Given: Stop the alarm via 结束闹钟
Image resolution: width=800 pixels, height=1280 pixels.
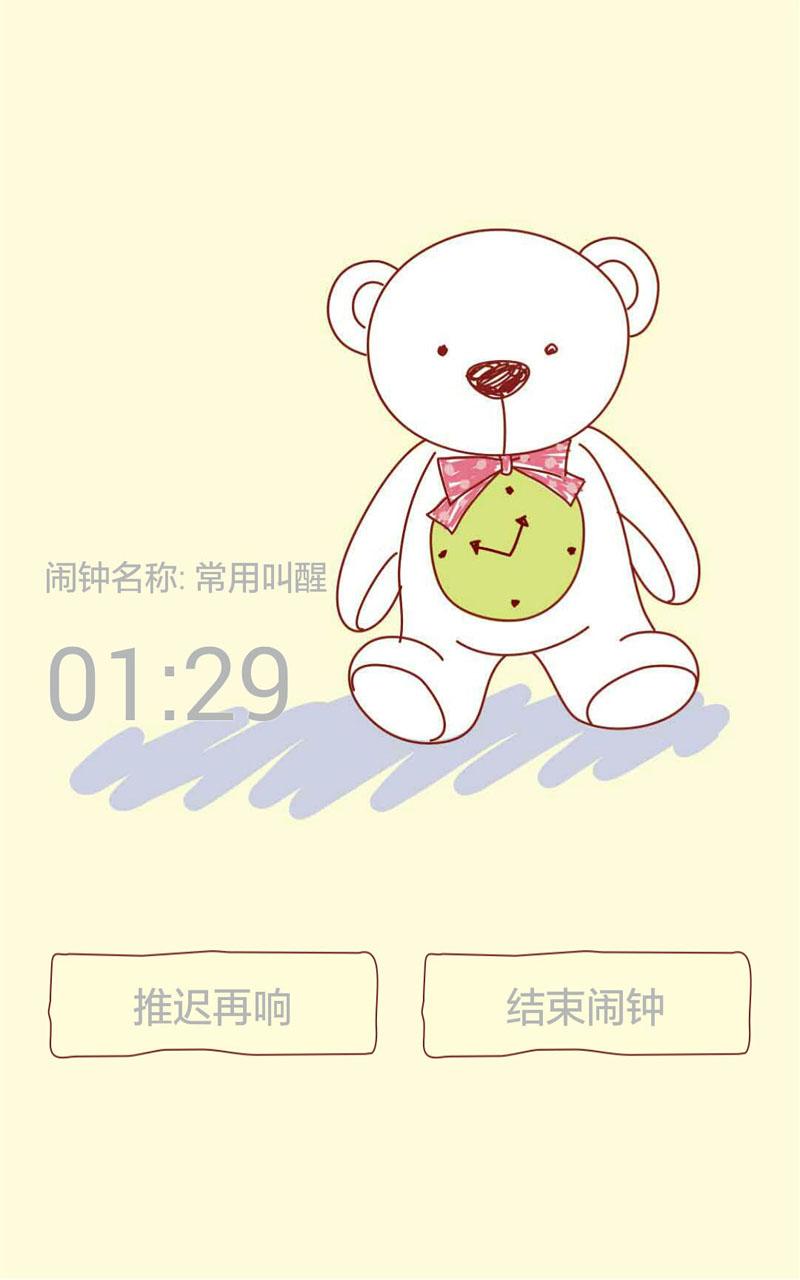Looking at the screenshot, I should (586, 1005).
